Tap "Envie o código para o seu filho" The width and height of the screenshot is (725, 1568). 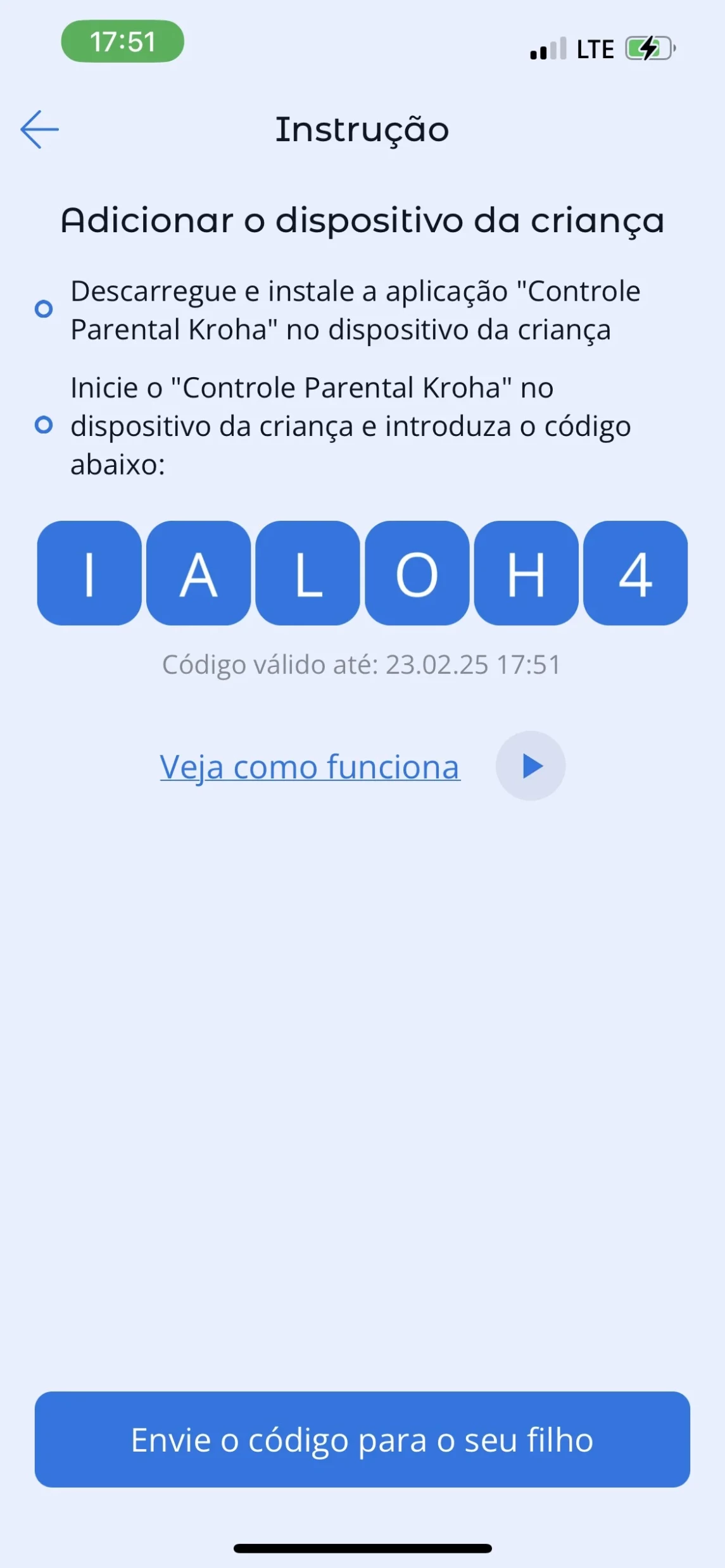point(362,1440)
